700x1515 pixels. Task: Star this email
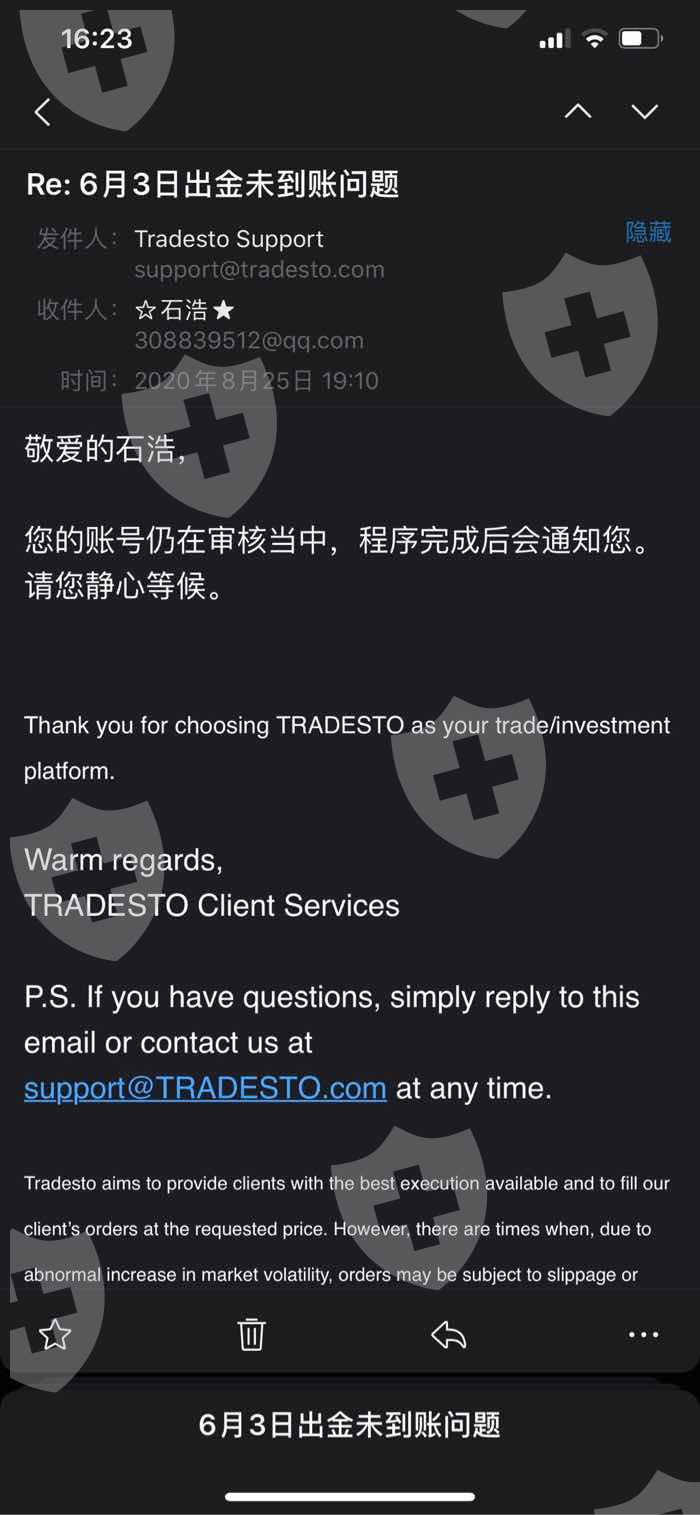(x=55, y=1334)
